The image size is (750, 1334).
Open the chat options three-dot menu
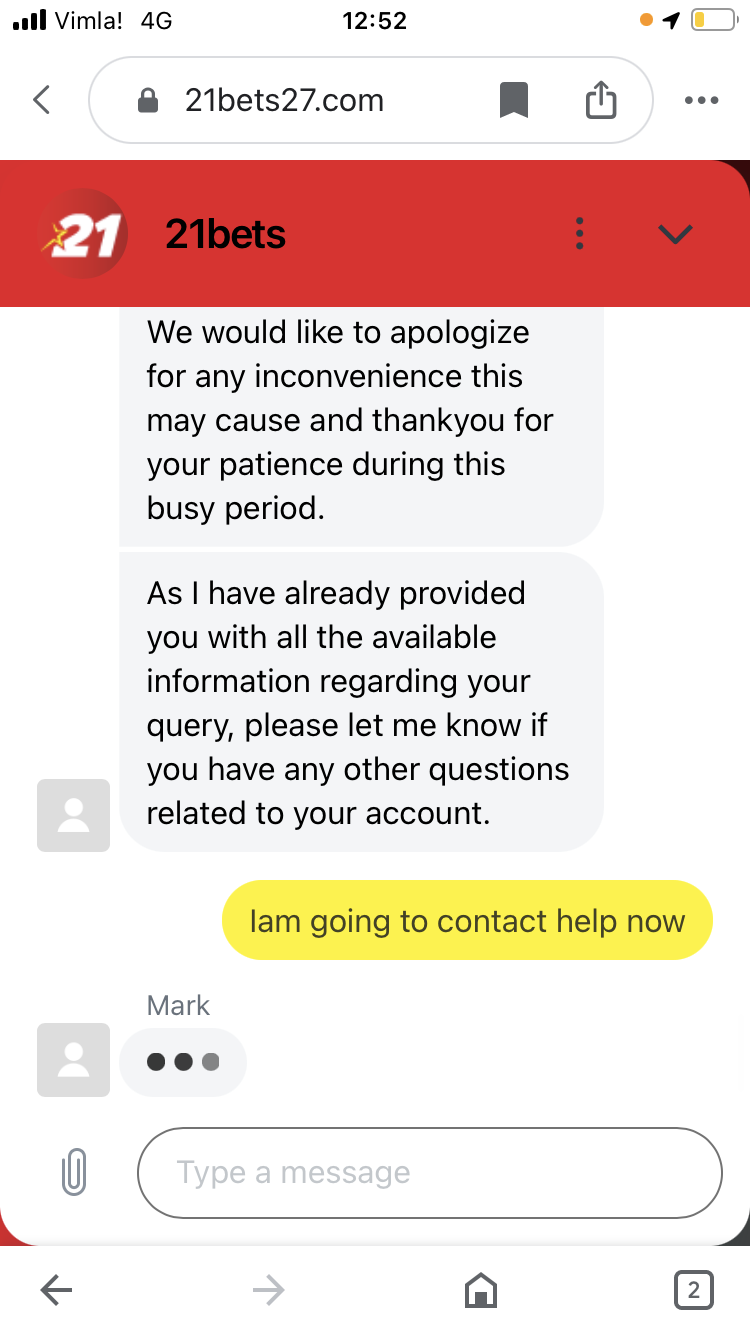tap(579, 233)
